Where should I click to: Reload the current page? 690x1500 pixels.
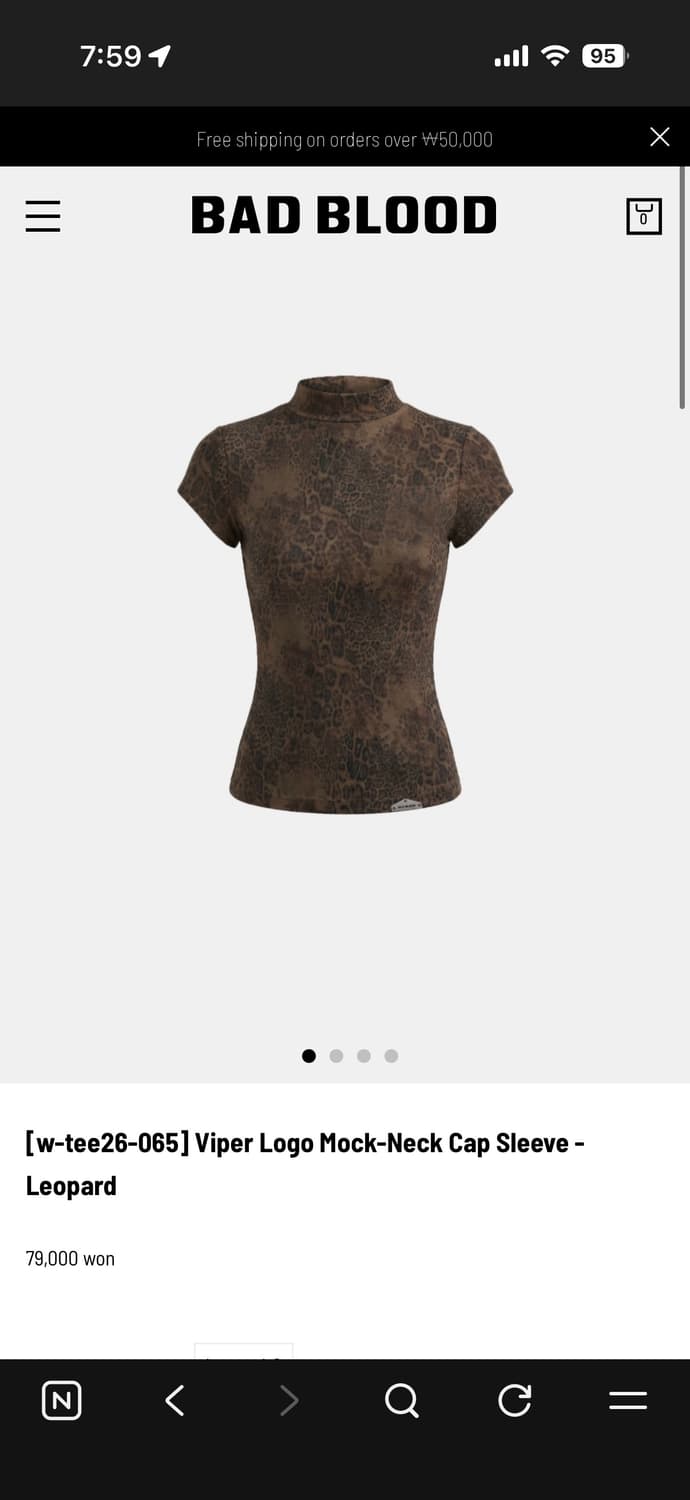pos(515,1401)
